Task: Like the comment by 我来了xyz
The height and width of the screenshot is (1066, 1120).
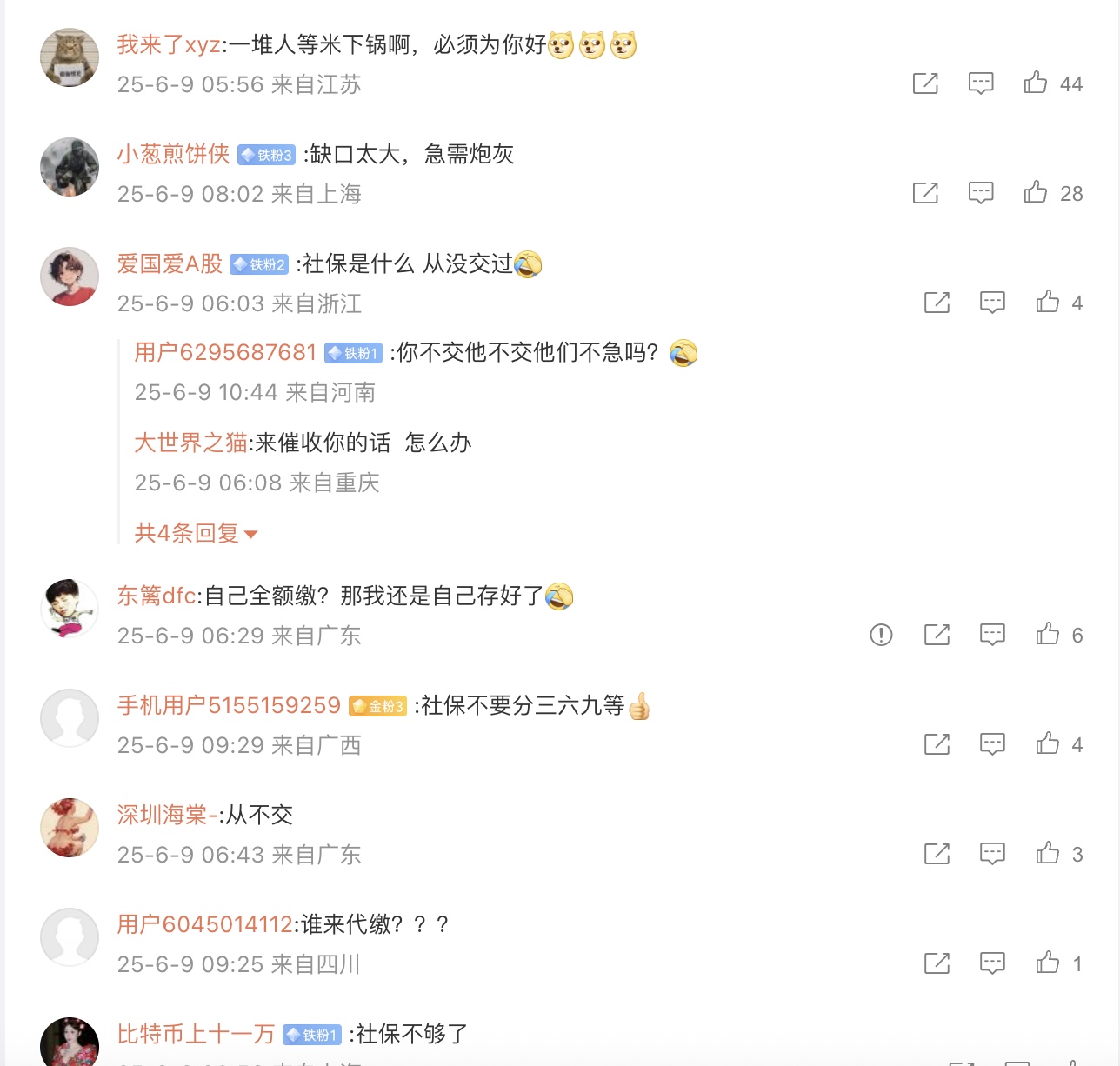Action: tap(1035, 83)
